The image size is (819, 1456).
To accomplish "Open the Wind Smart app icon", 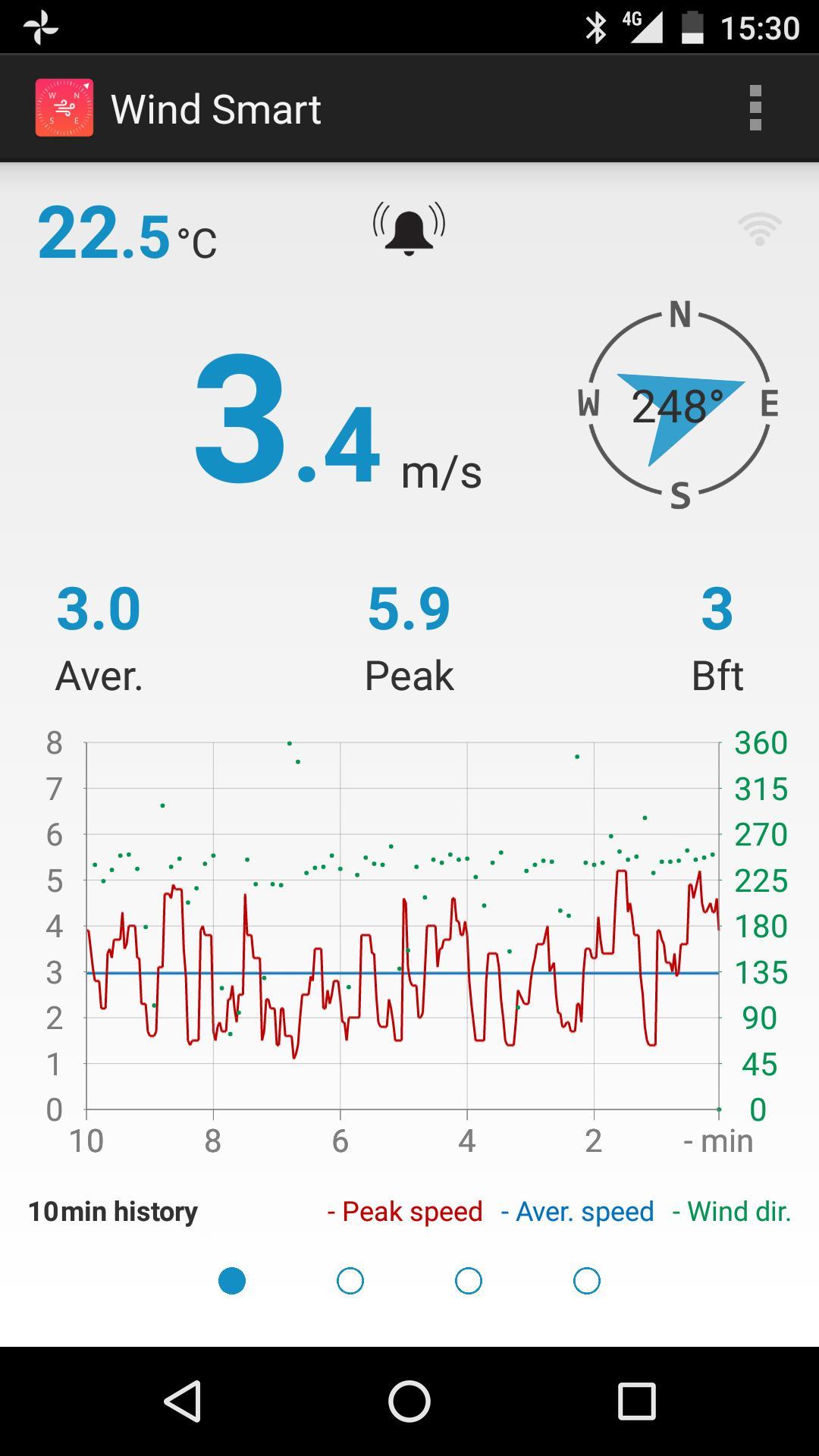I will click(66, 108).
